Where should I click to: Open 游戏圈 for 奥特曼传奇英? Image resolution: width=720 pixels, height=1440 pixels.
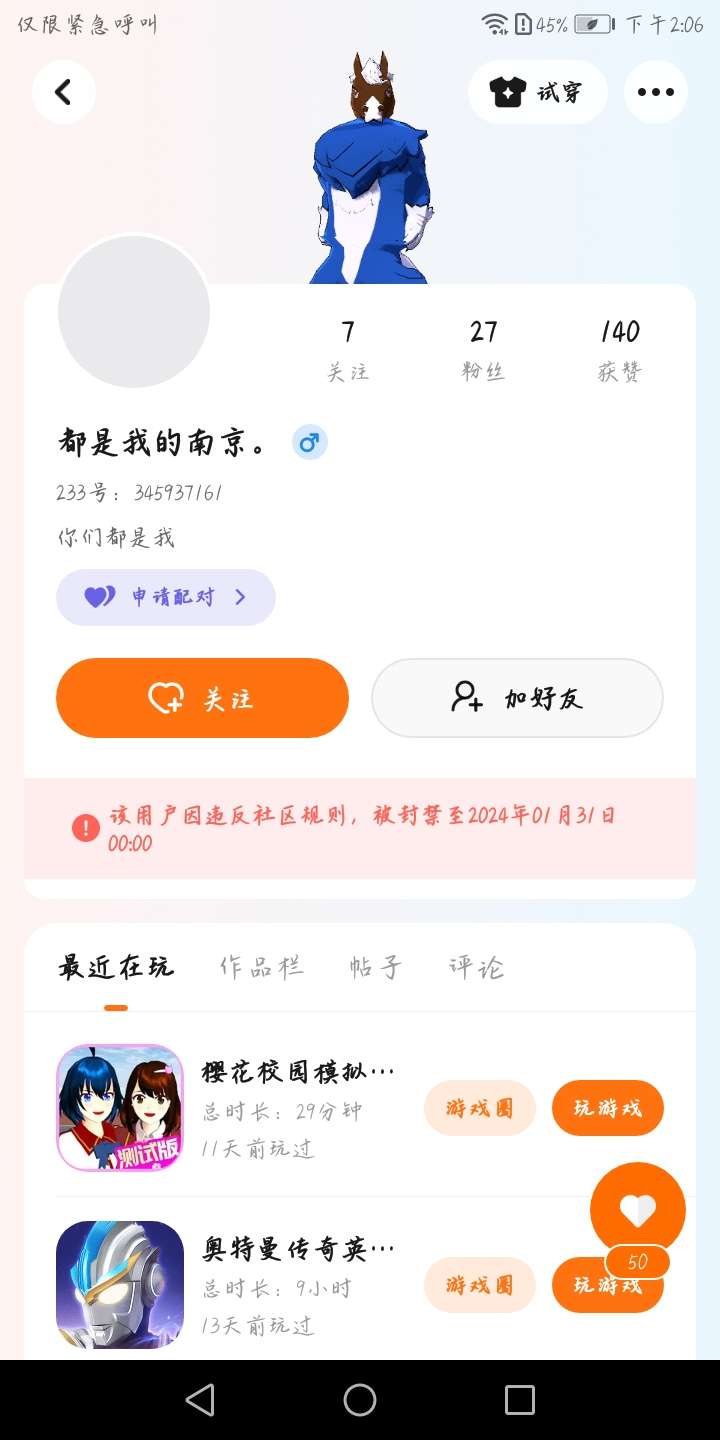(480, 1285)
